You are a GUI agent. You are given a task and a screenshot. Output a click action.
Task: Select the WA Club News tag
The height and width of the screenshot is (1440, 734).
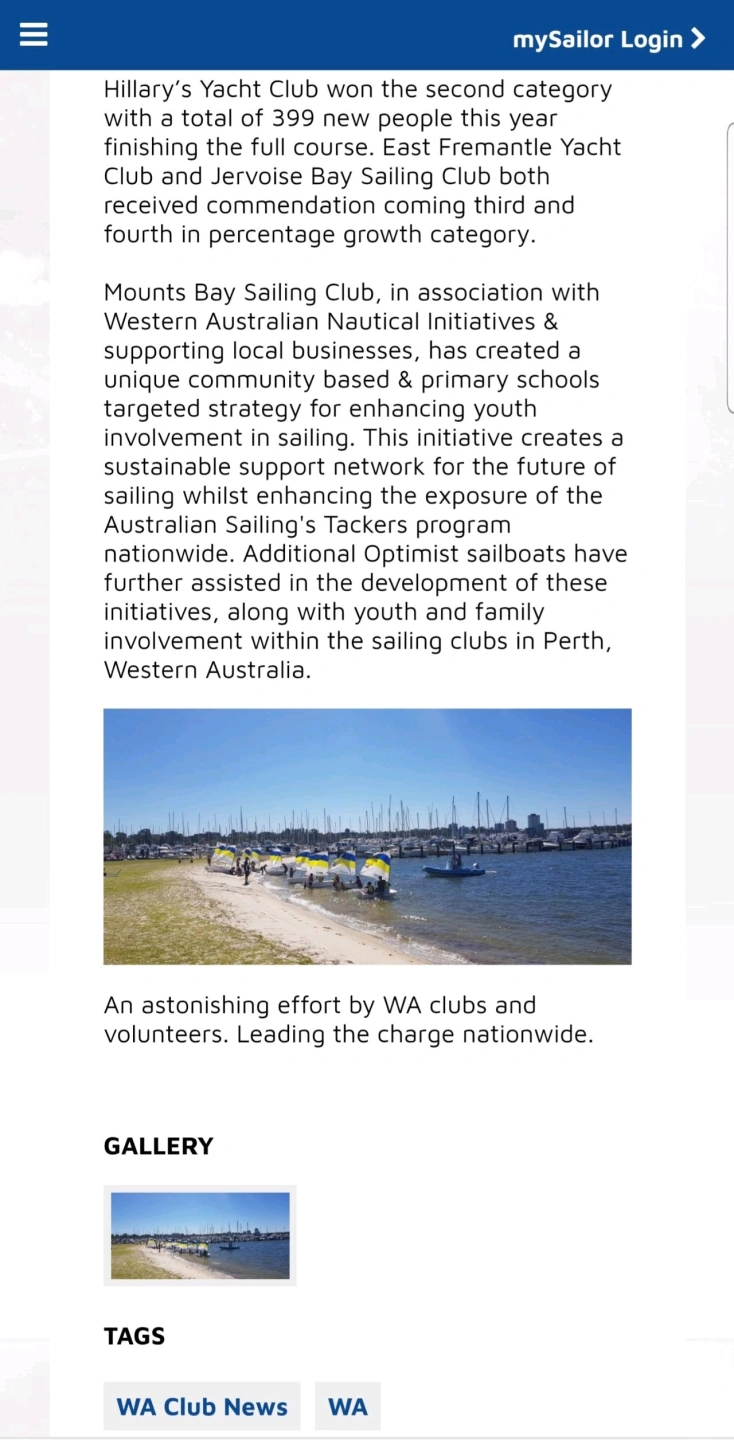202,1406
